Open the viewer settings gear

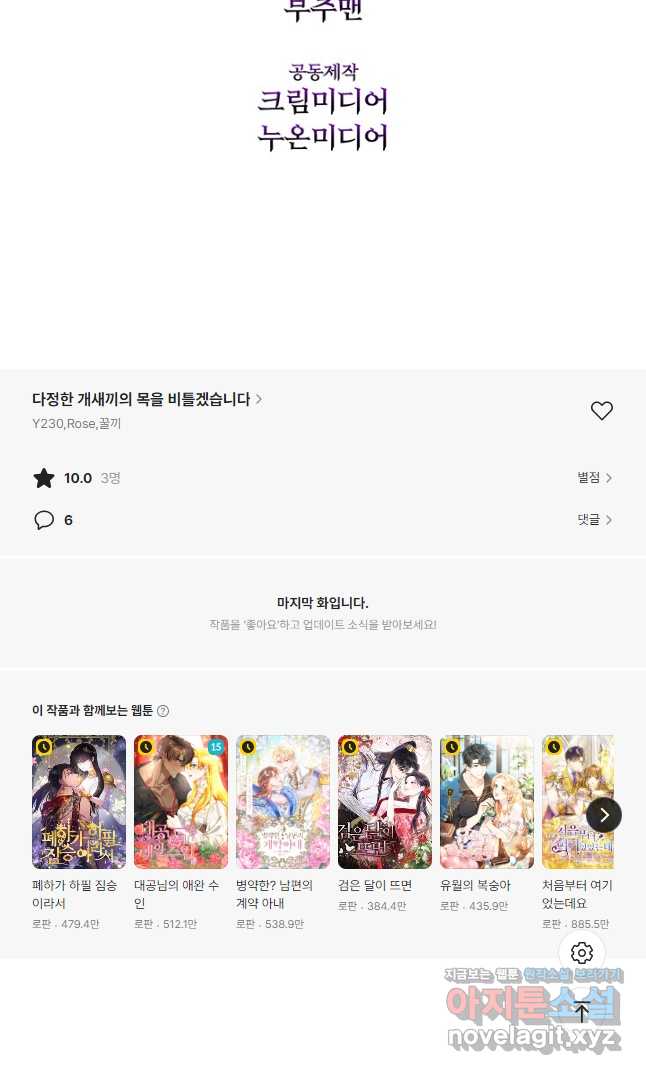[x=582, y=953]
